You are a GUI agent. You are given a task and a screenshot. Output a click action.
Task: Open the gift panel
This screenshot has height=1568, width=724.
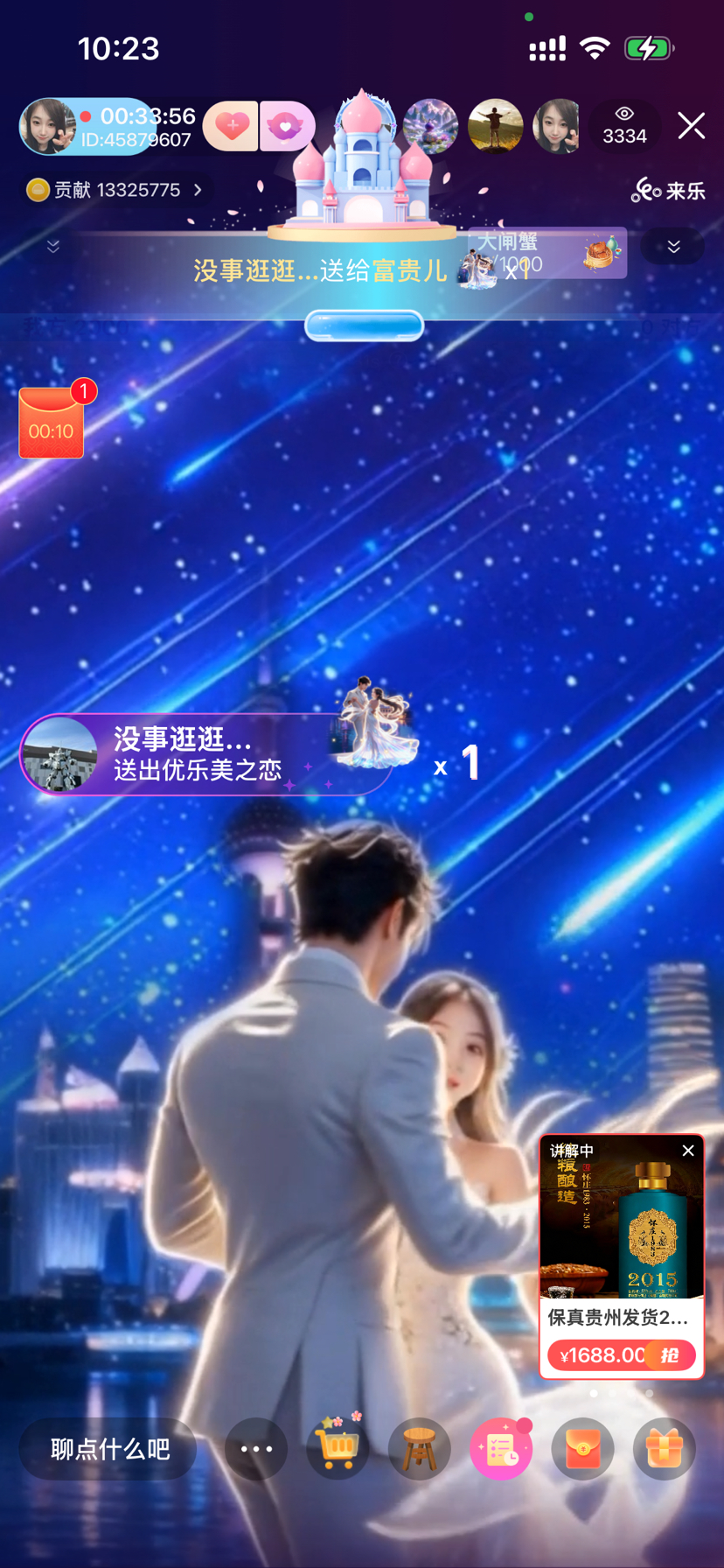click(x=664, y=1449)
